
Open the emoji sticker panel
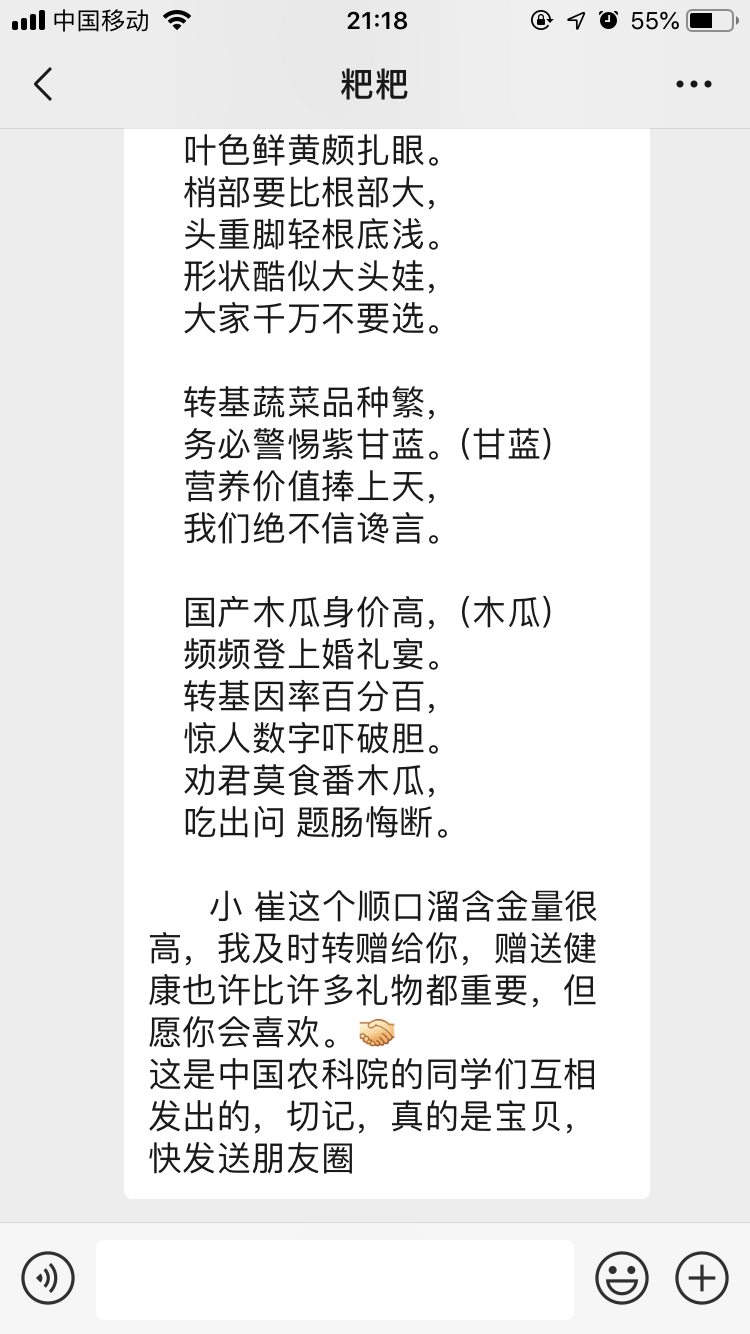click(x=621, y=1278)
